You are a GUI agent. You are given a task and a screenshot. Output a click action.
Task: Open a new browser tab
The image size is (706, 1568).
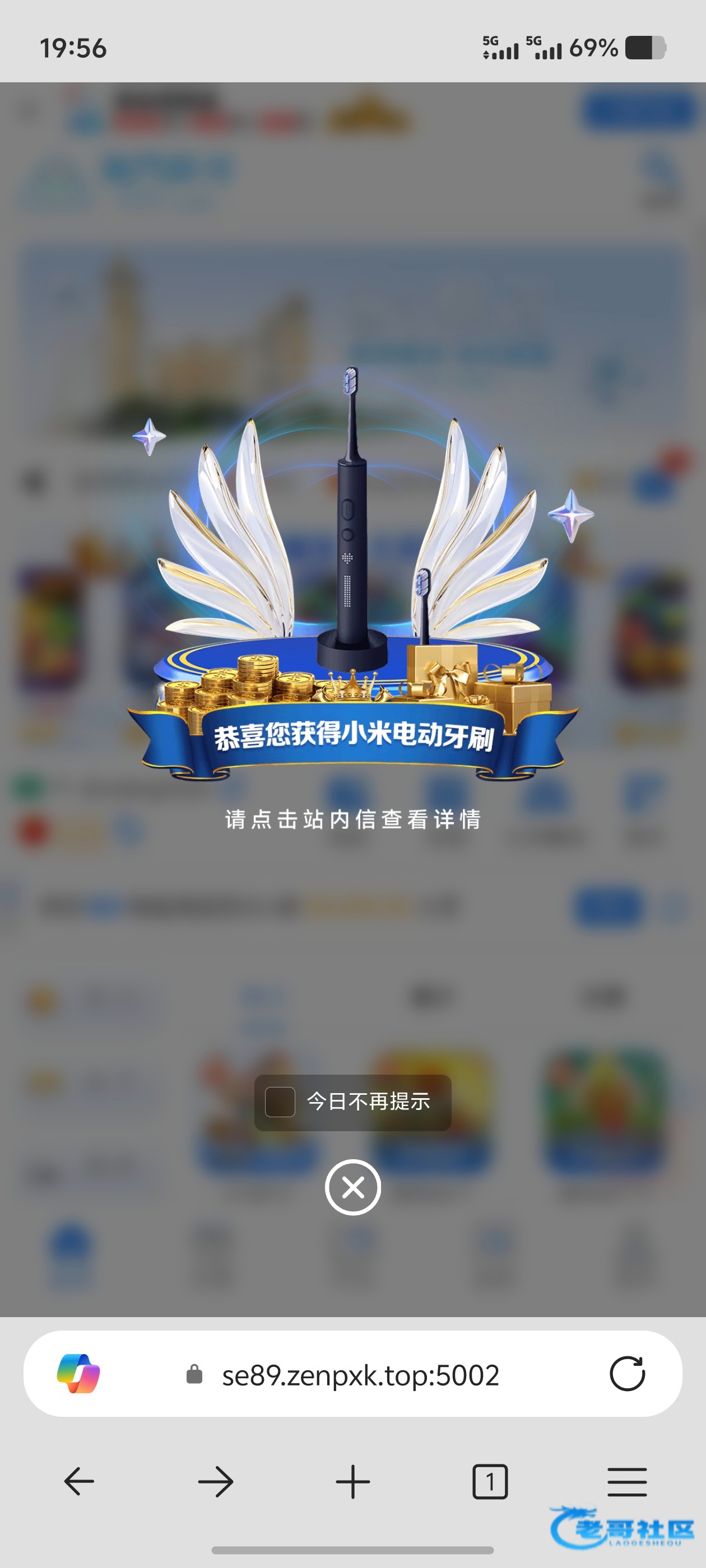352,1482
